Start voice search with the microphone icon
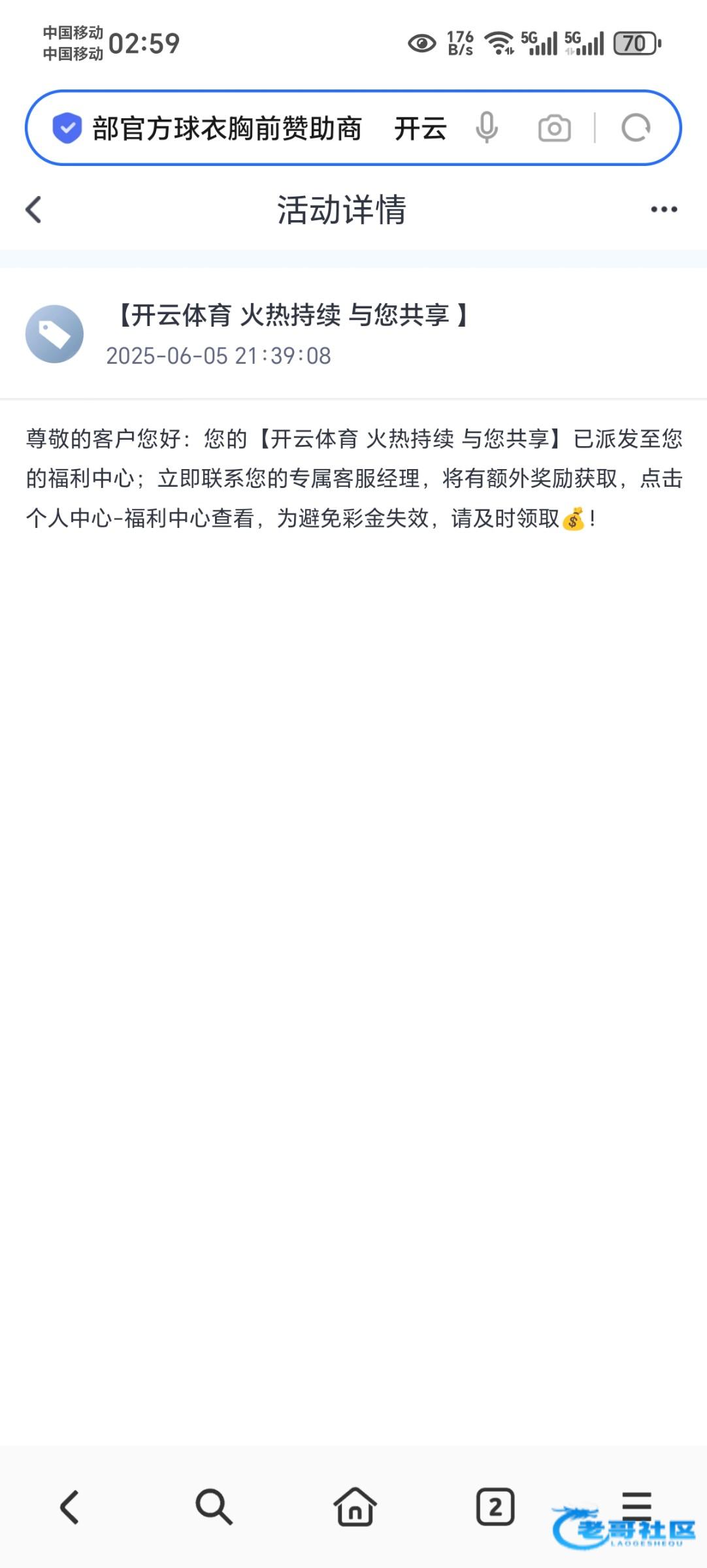Viewport: 707px width, 1568px height. pos(487,127)
